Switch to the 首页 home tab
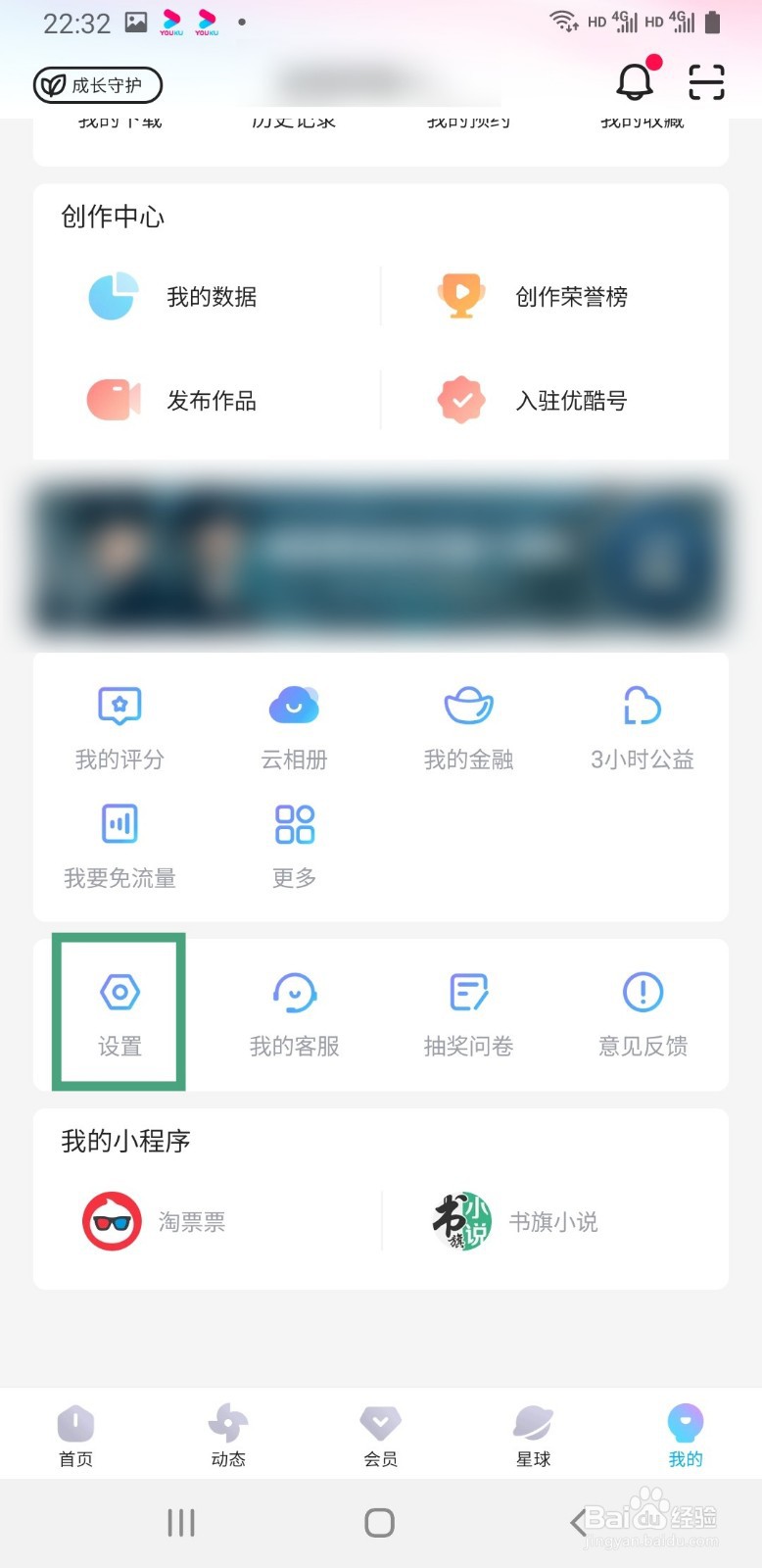762x1568 pixels. point(75,1433)
